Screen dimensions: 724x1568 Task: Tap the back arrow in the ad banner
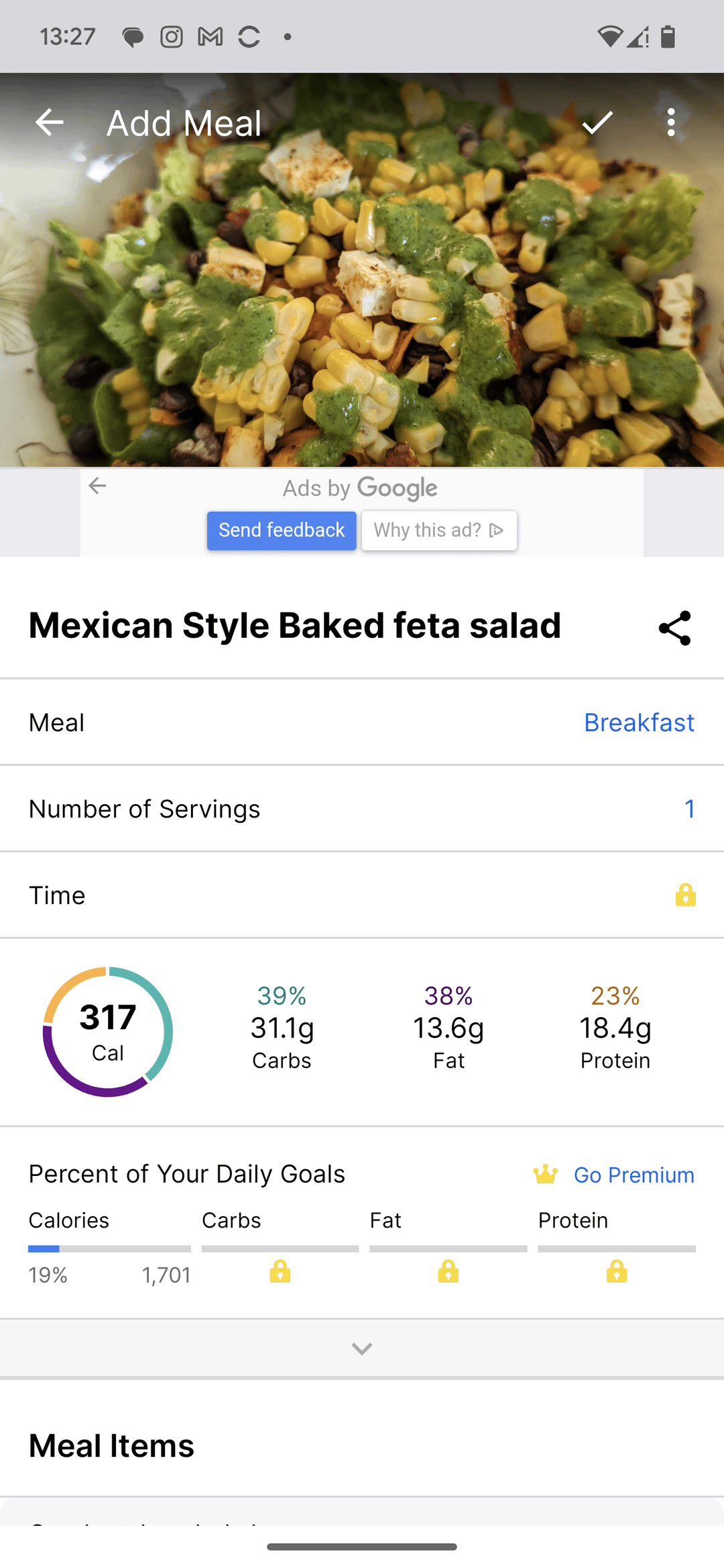pos(98,486)
